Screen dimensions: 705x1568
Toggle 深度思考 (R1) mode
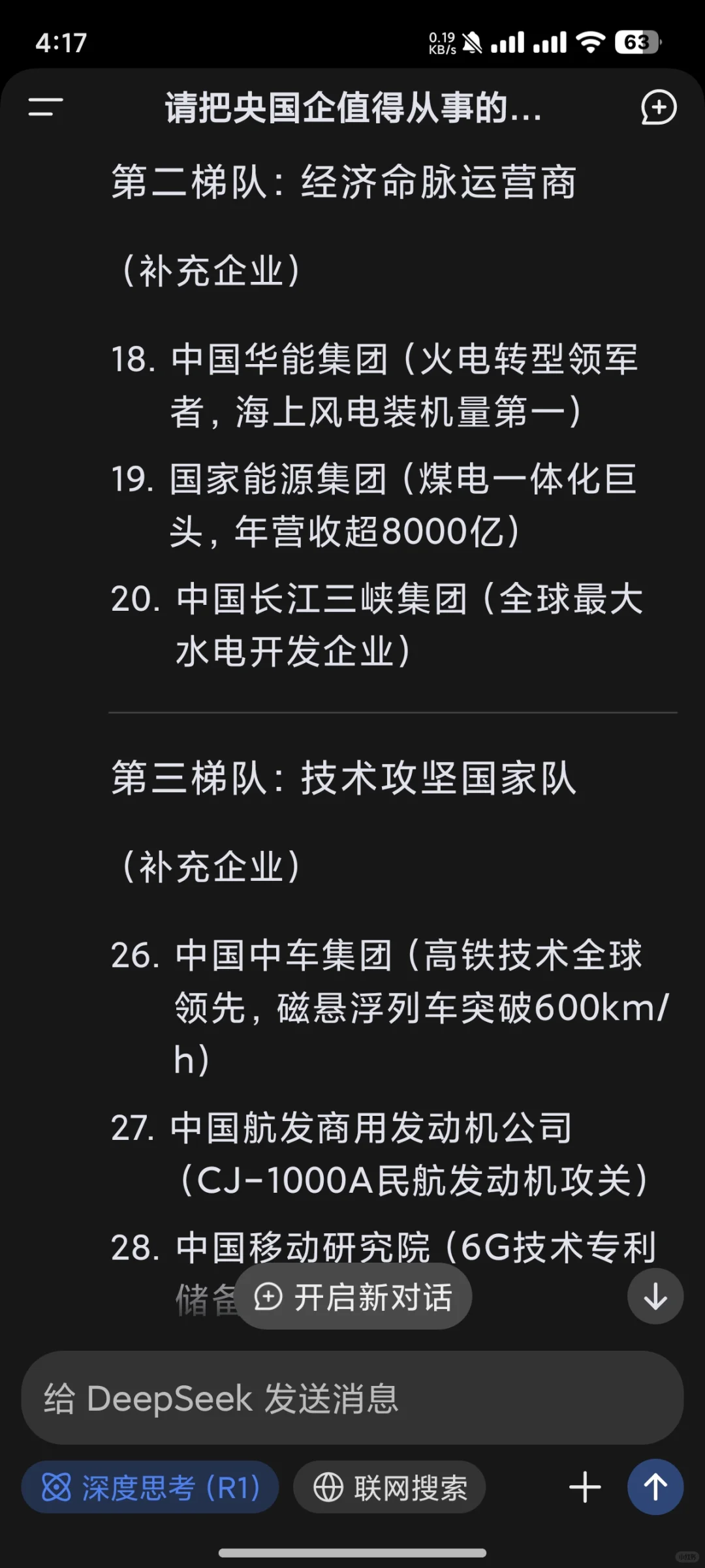[150, 1488]
